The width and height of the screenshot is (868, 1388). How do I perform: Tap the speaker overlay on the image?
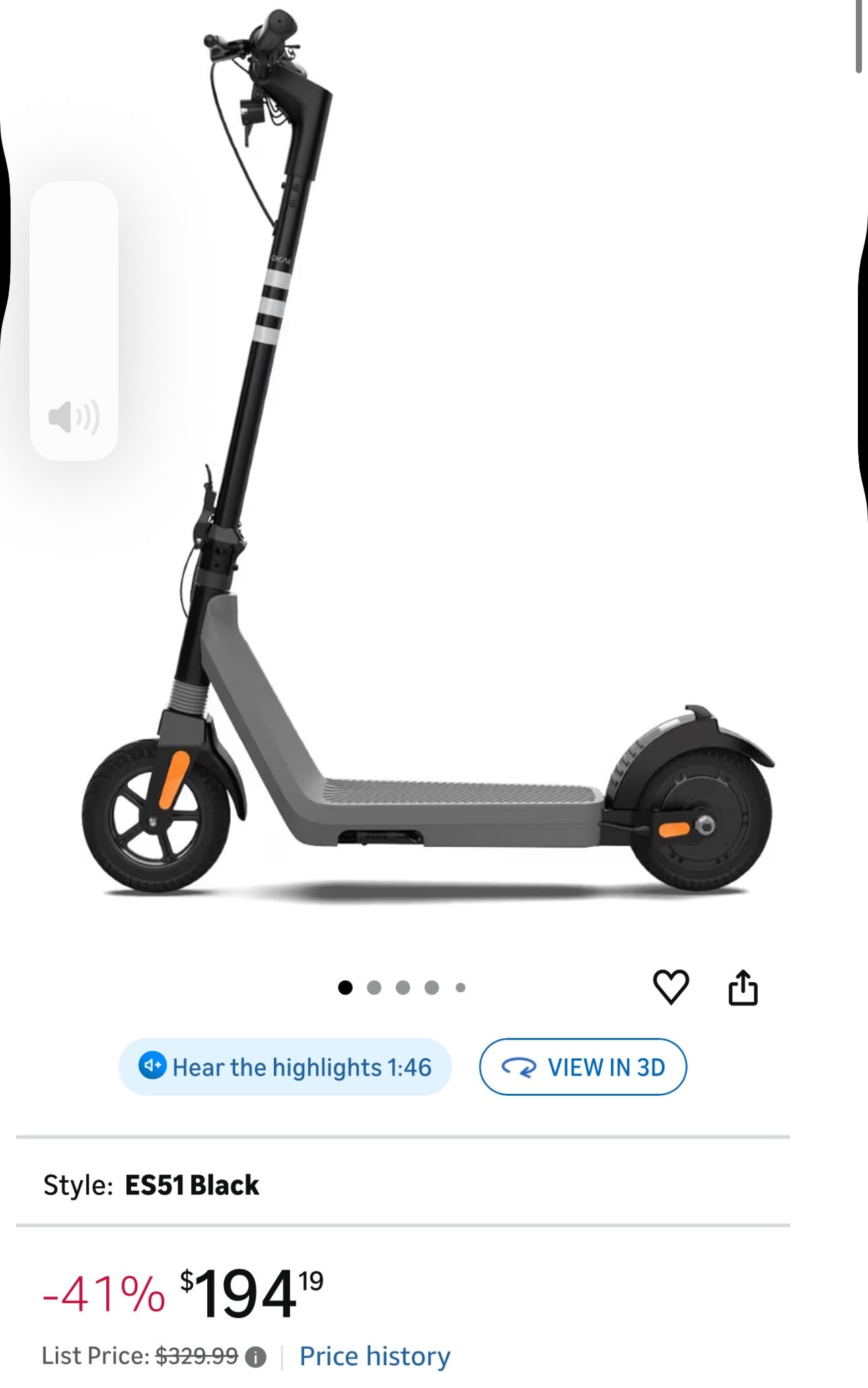point(73,417)
